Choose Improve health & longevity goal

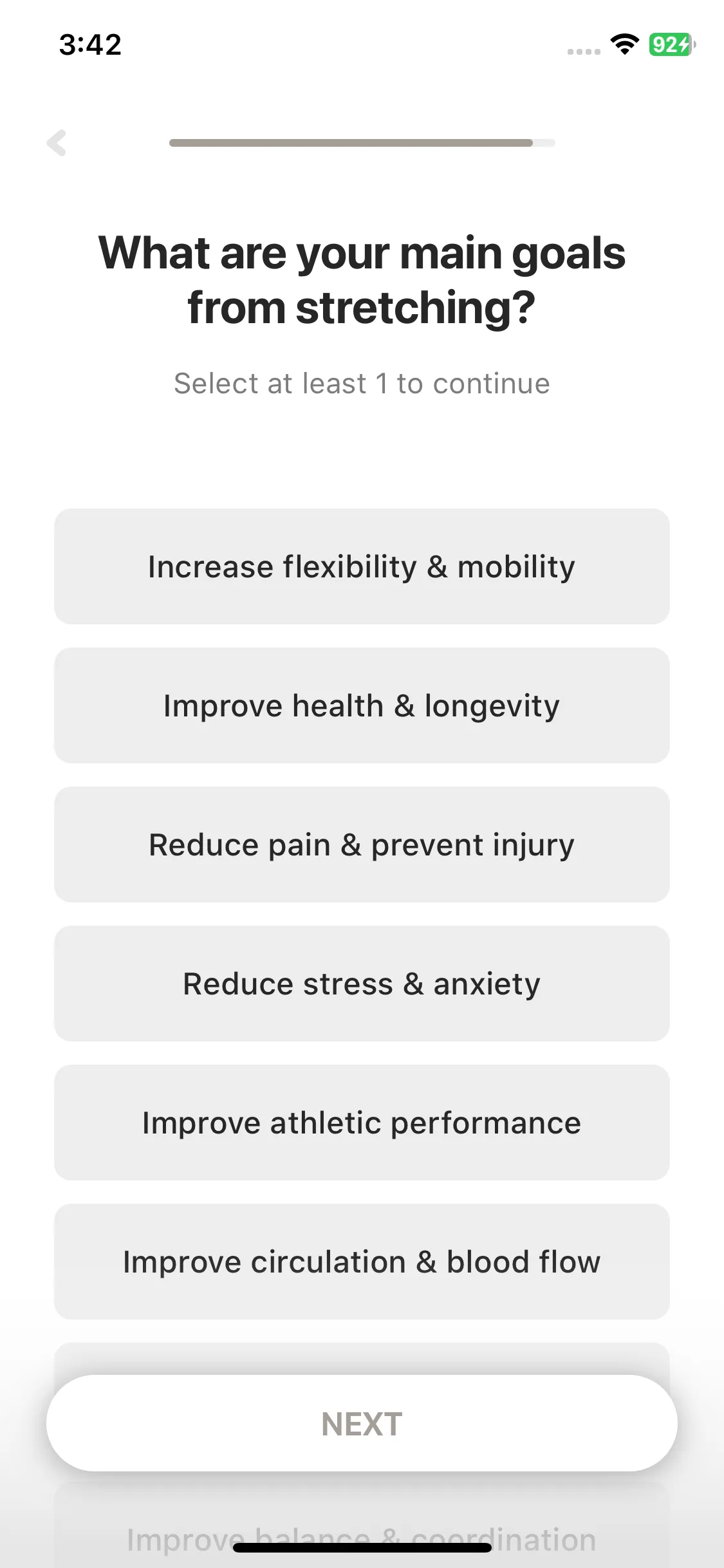(x=362, y=705)
